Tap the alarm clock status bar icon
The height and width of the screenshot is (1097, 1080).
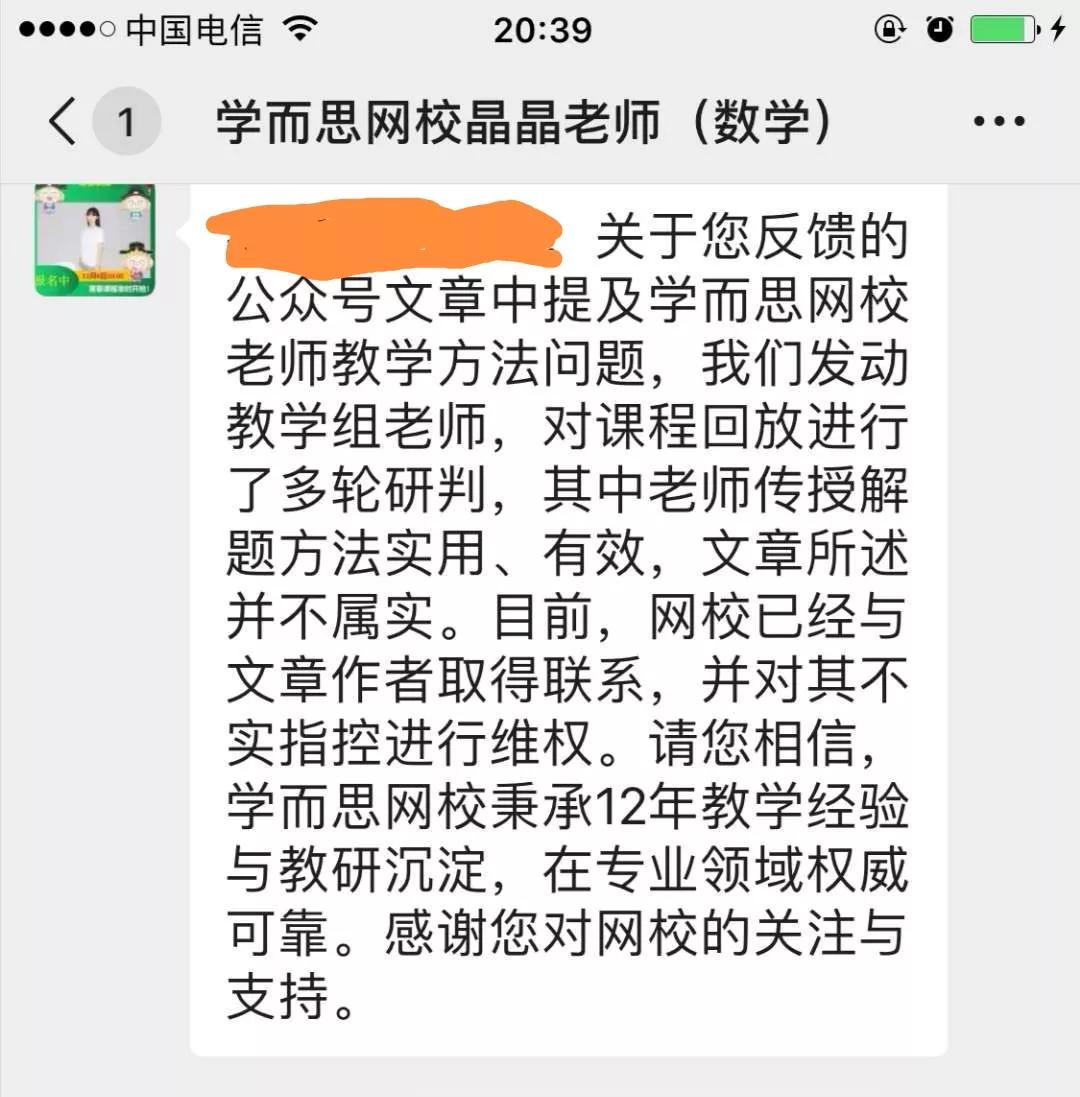940,29
